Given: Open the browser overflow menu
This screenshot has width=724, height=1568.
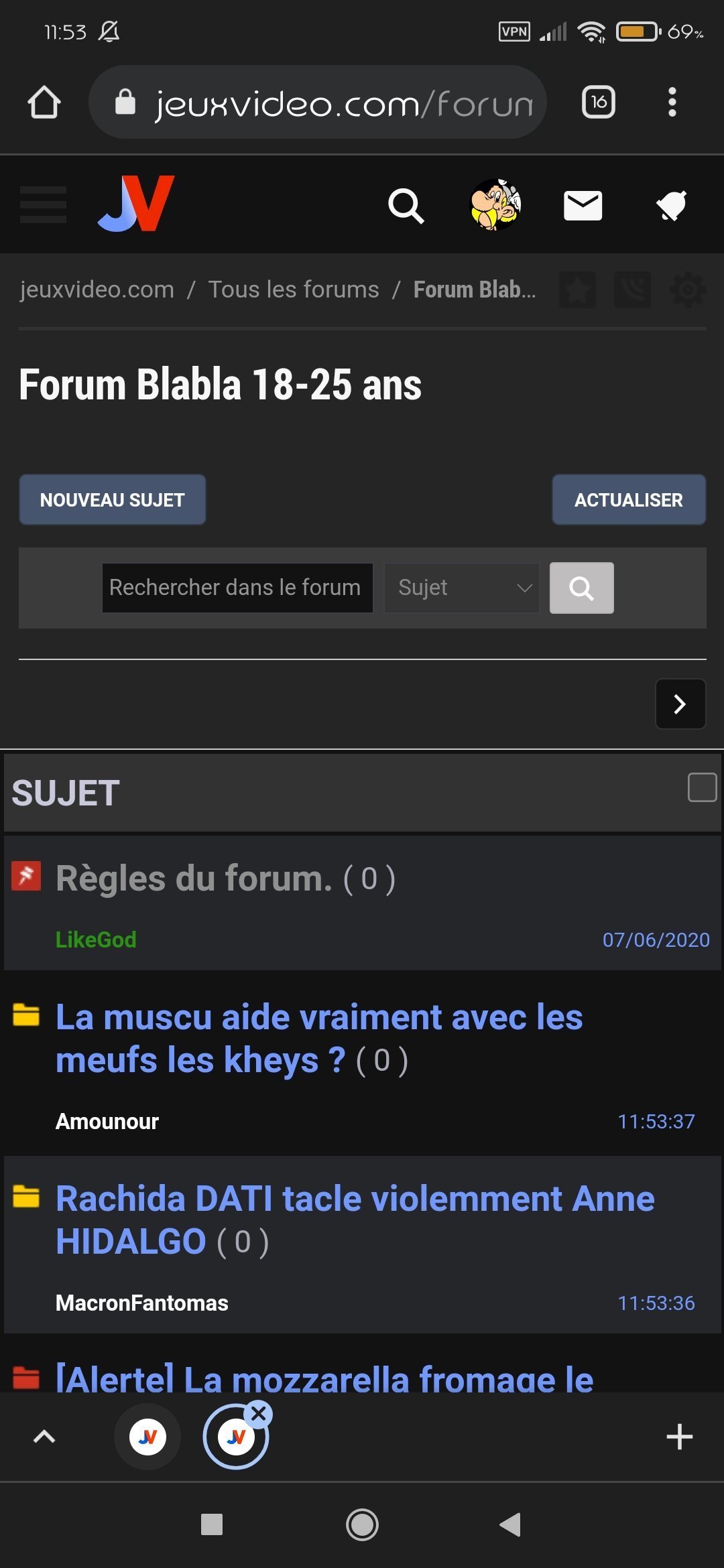Looking at the screenshot, I should coord(672,103).
